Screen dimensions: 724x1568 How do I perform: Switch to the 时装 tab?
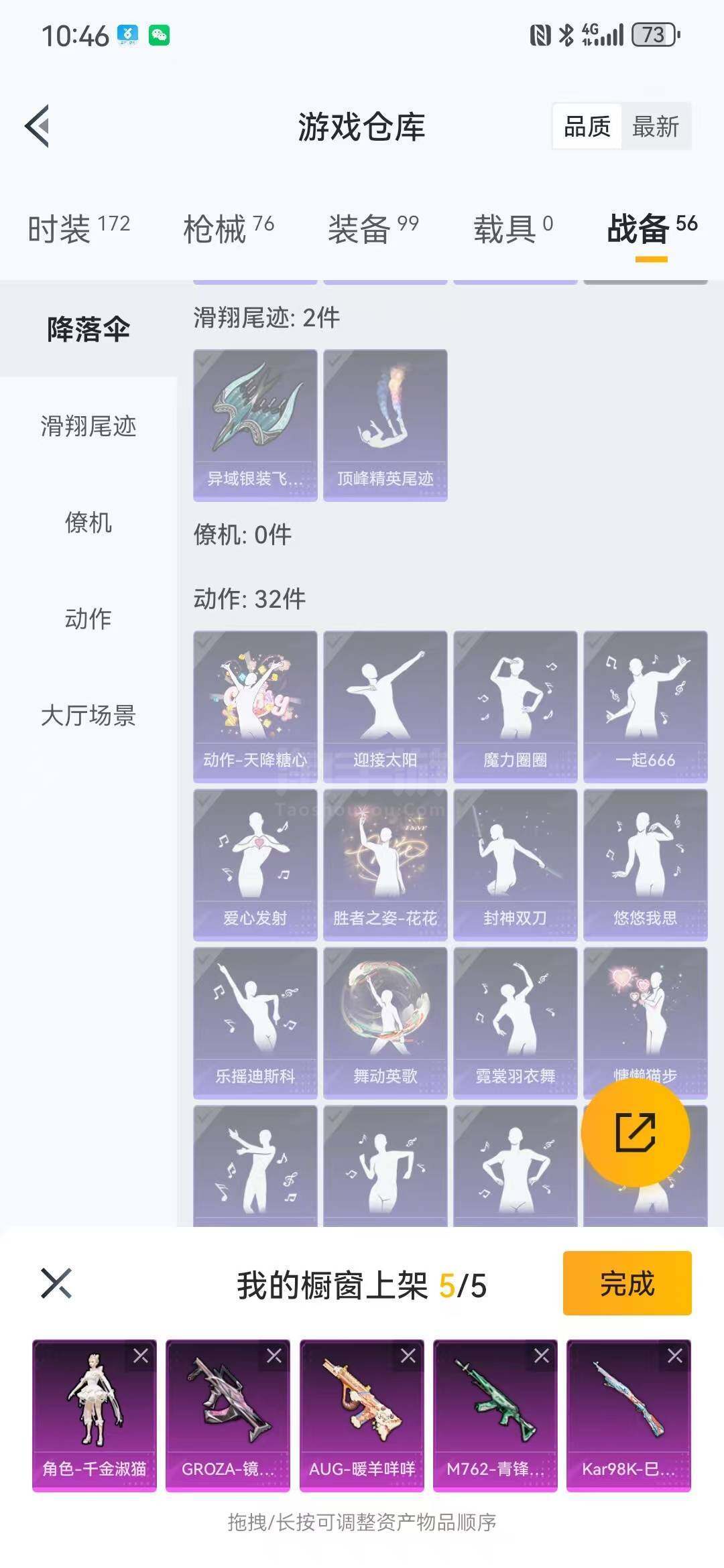click(x=78, y=229)
